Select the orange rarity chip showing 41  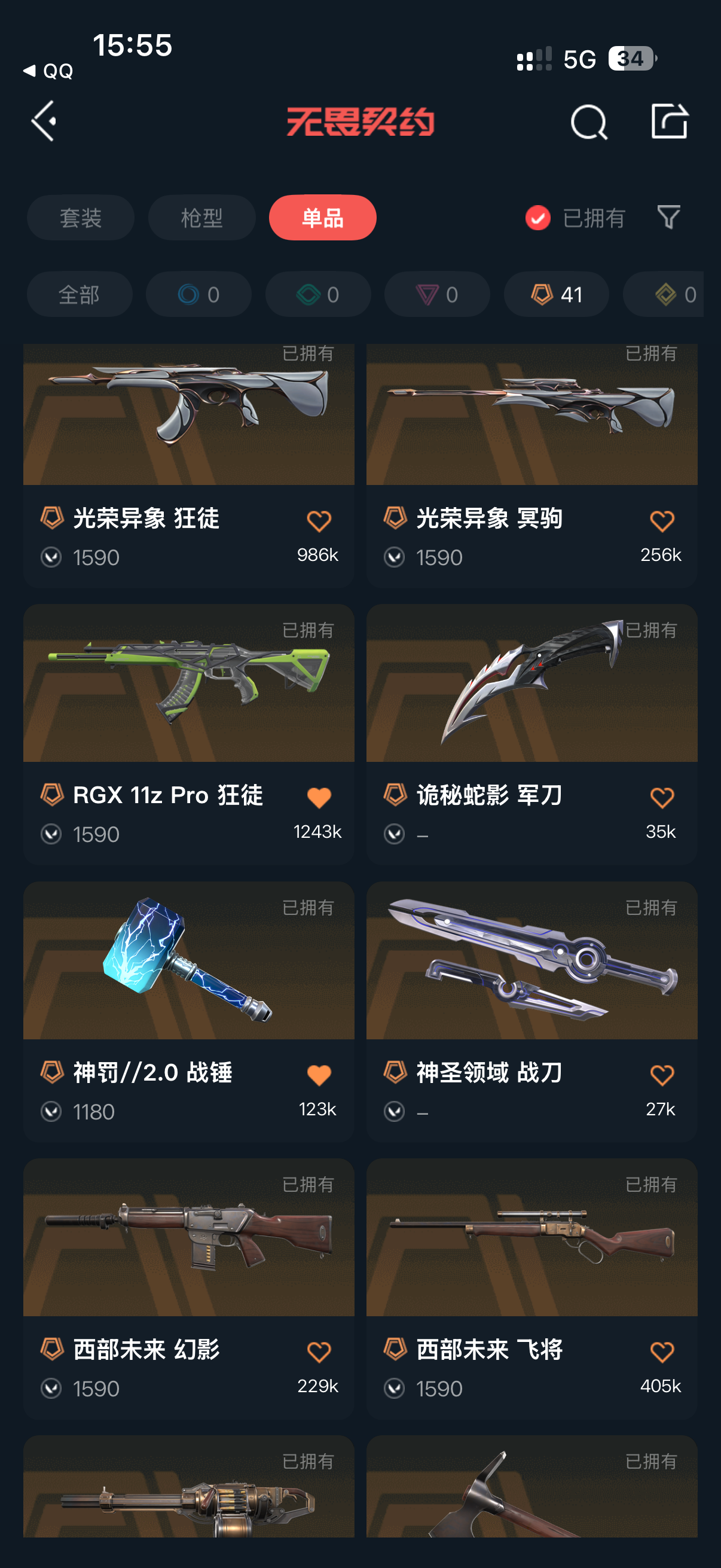click(556, 295)
